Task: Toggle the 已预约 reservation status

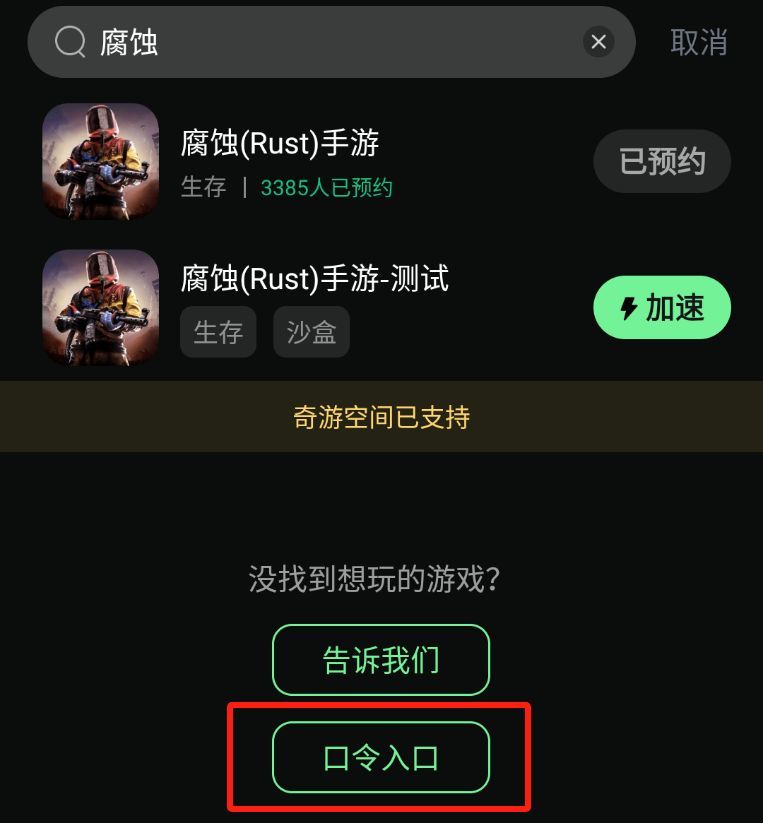Action: (662, 160)
